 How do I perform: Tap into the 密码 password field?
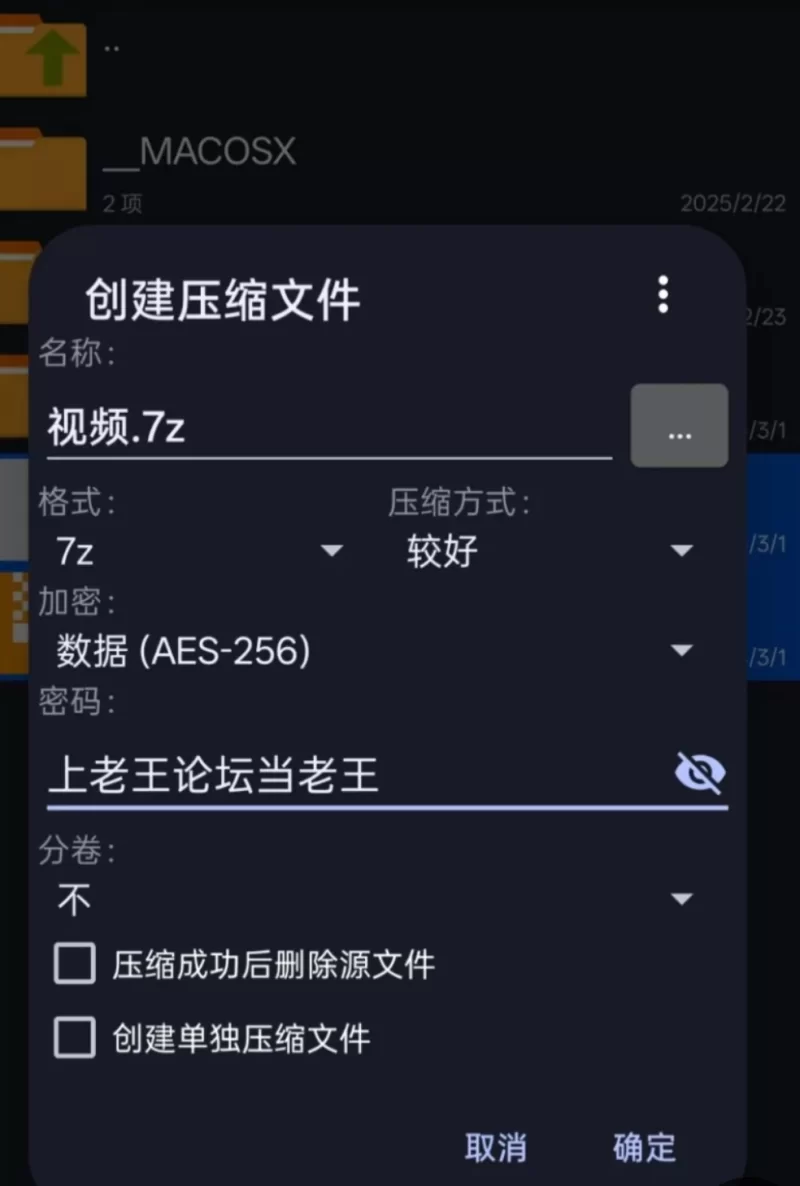(350, 775)
